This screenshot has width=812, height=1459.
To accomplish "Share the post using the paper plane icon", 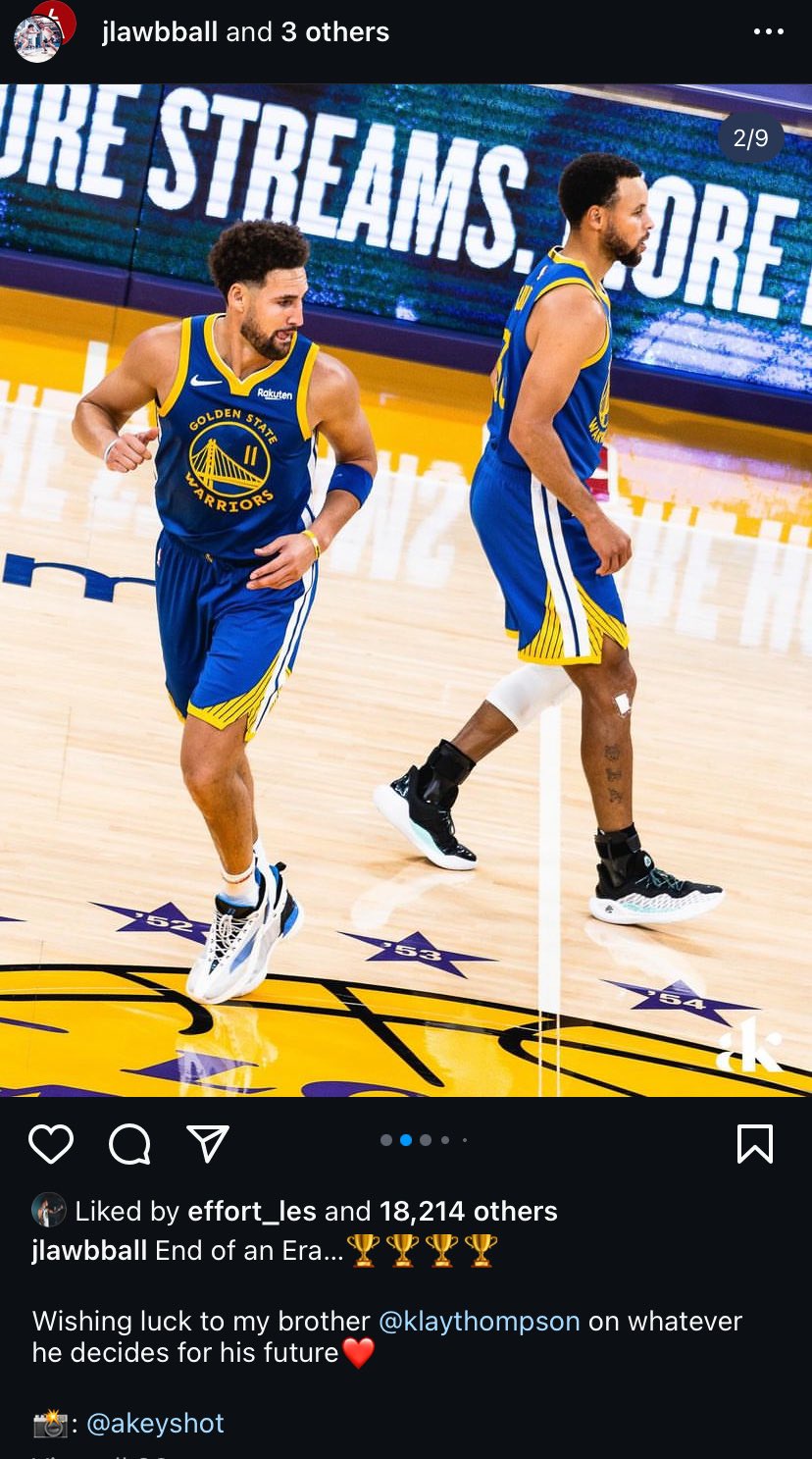I will 208,1144.
